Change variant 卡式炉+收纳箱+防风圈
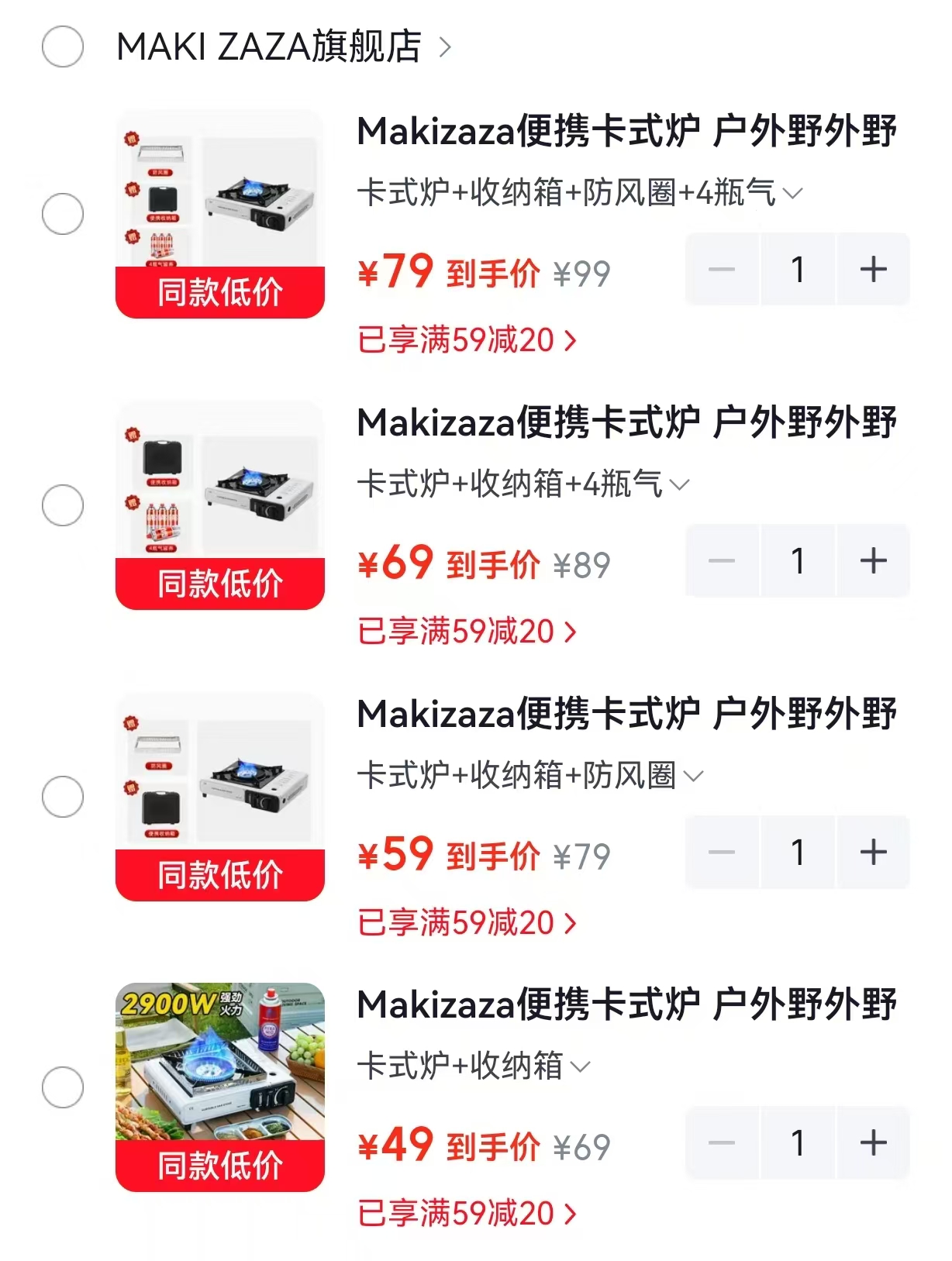 530,775
